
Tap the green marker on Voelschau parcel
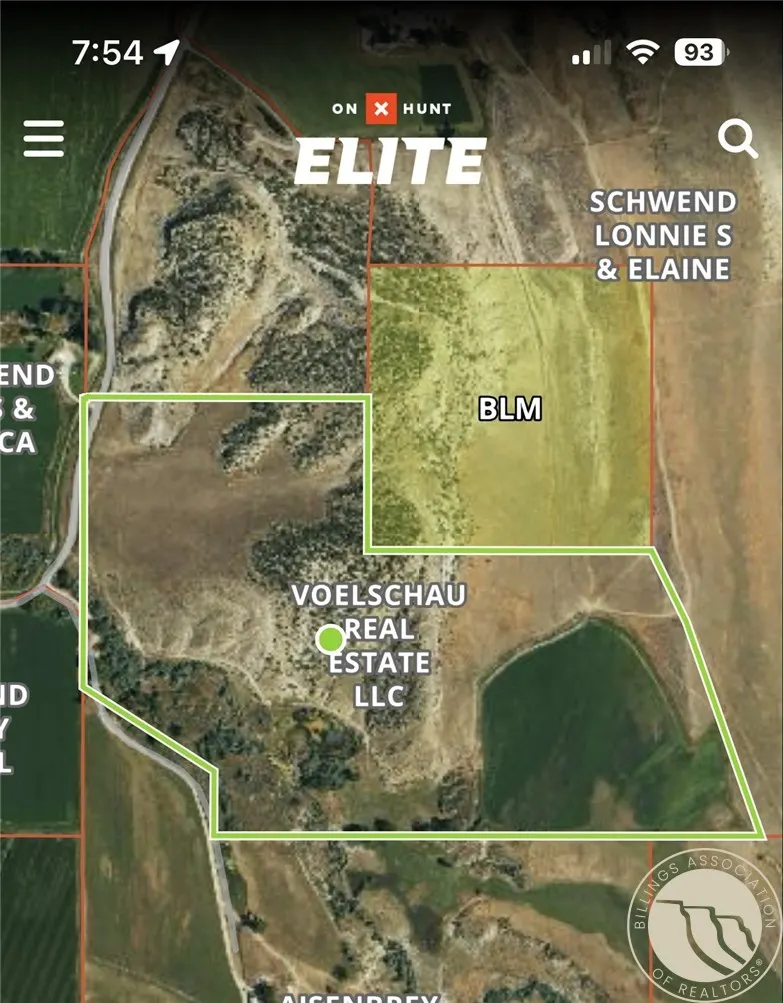(331, 639)
